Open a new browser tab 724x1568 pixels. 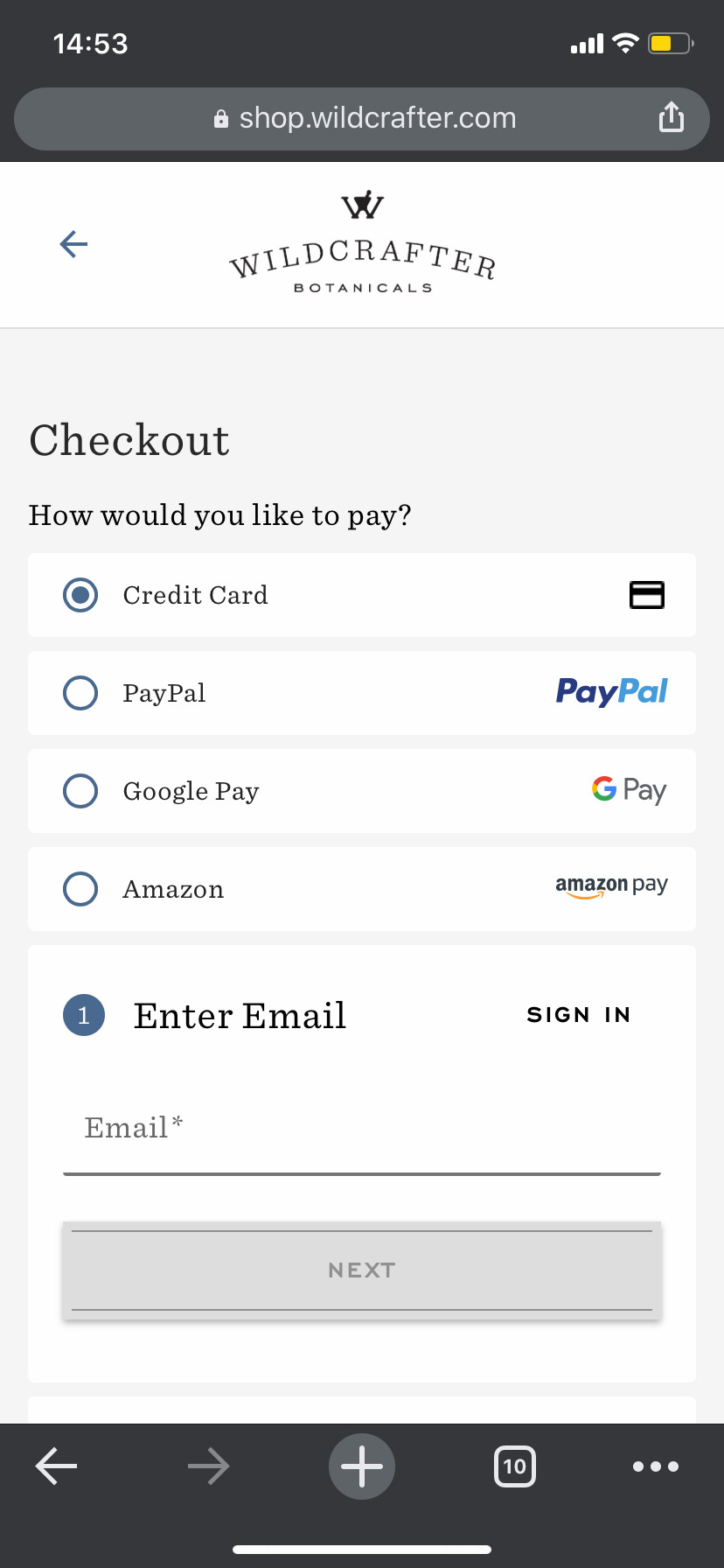tap(362, 1466)
